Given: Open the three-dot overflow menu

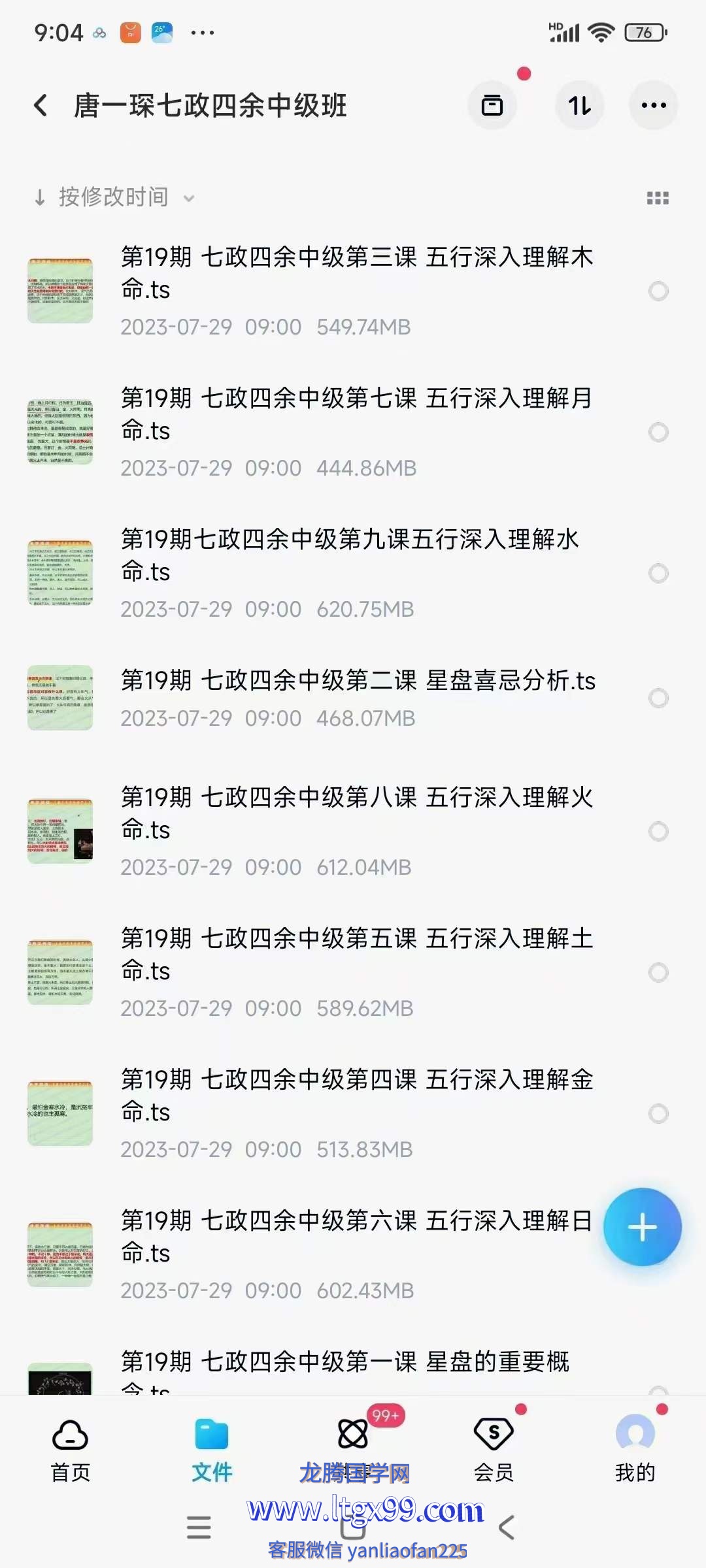Looking at the screenshot, I should 653,105.
